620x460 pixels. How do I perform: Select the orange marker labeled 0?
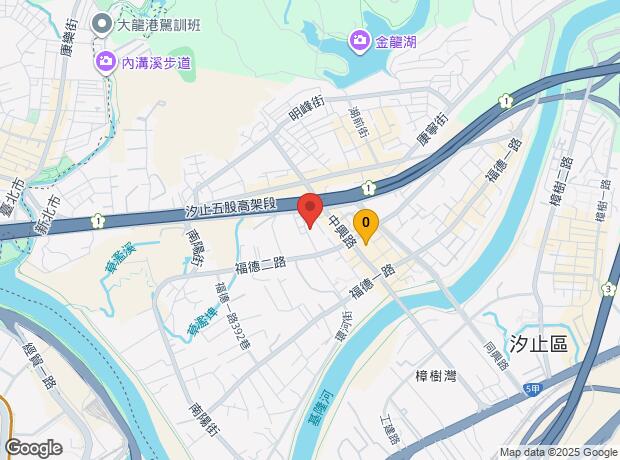pyautogui.click(x=366, y=227)
